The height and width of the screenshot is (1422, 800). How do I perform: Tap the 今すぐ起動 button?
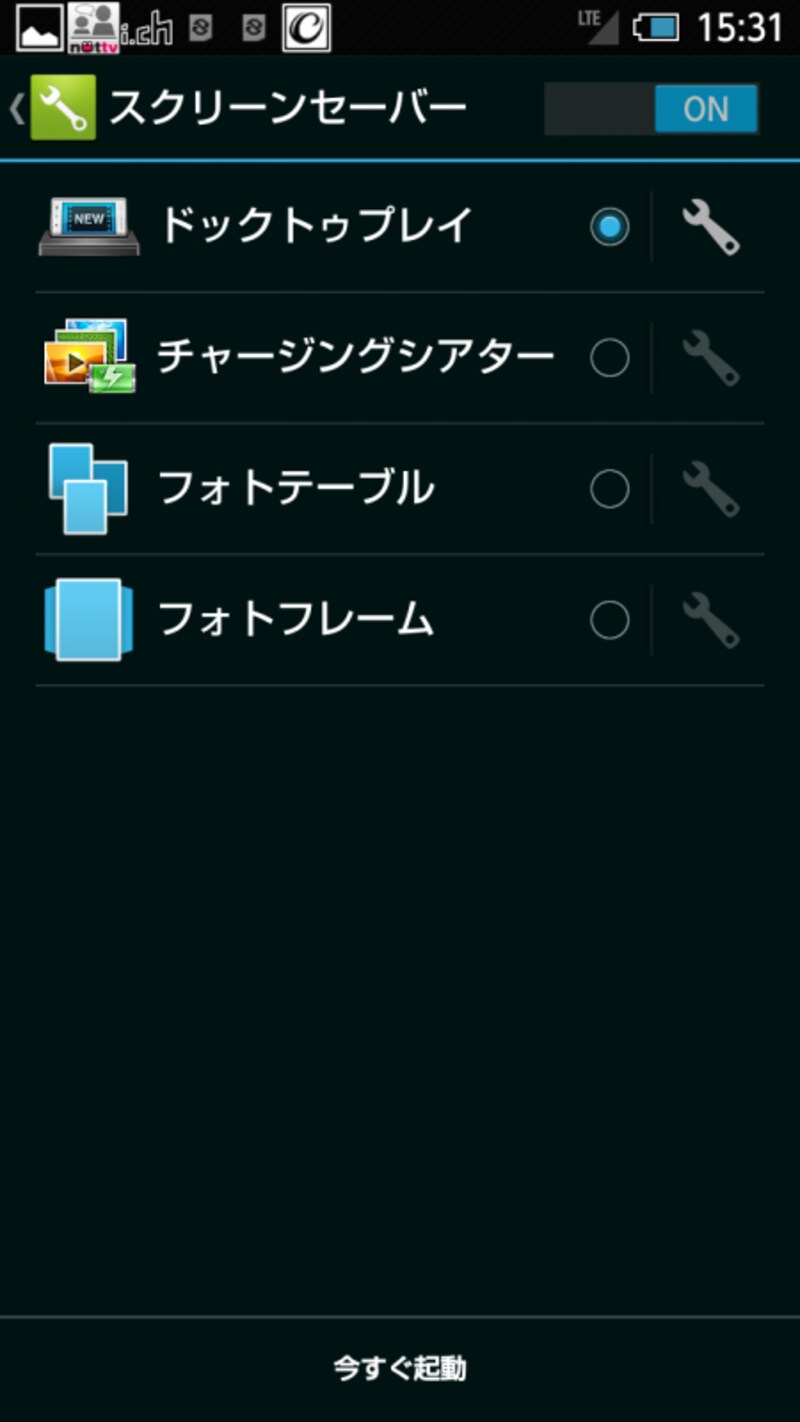[400, 1368]
